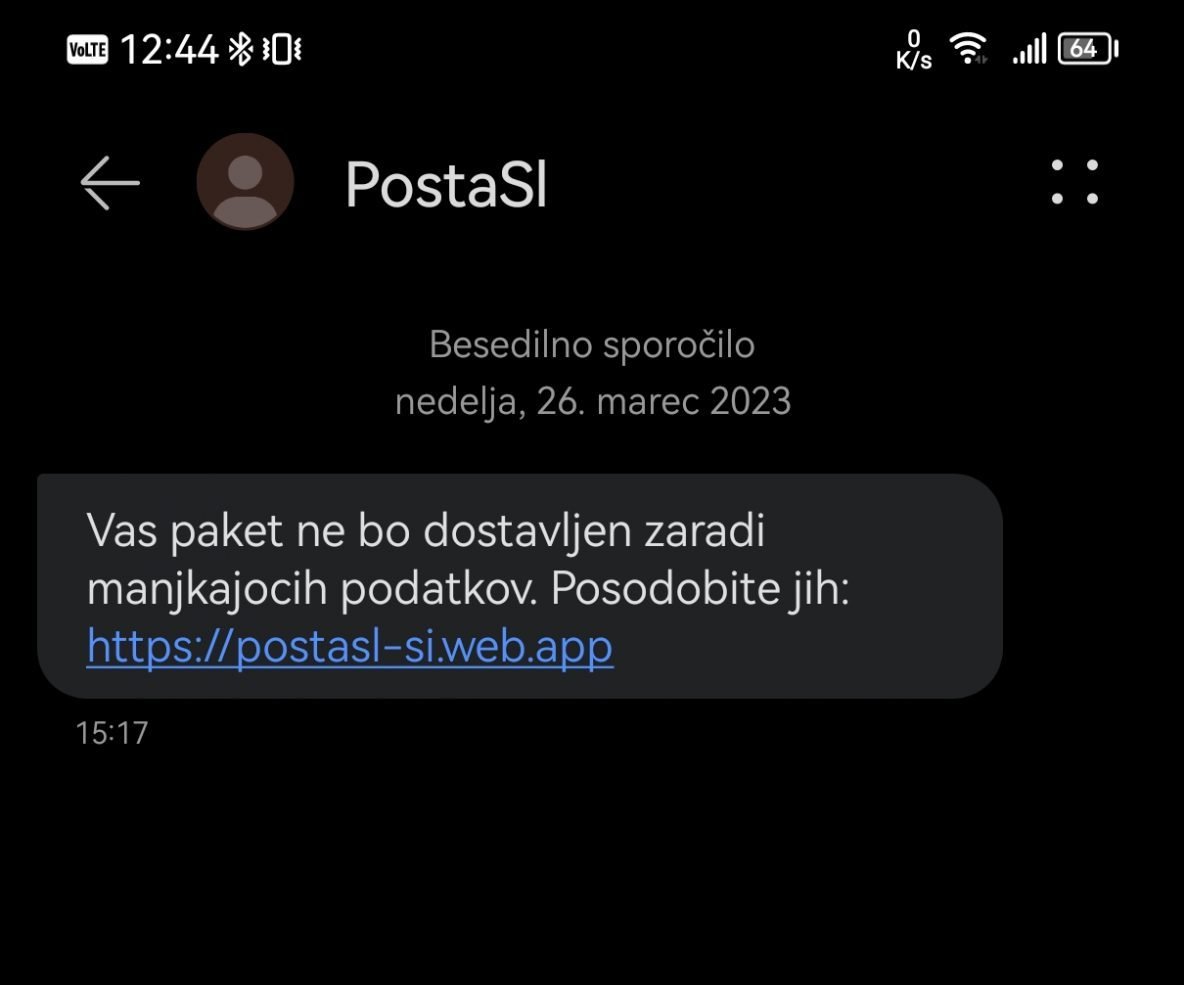The height and width of the screenshot is (985, 1184).
Task: Open PostaSl contact avatar
Action: click(245, 183)
